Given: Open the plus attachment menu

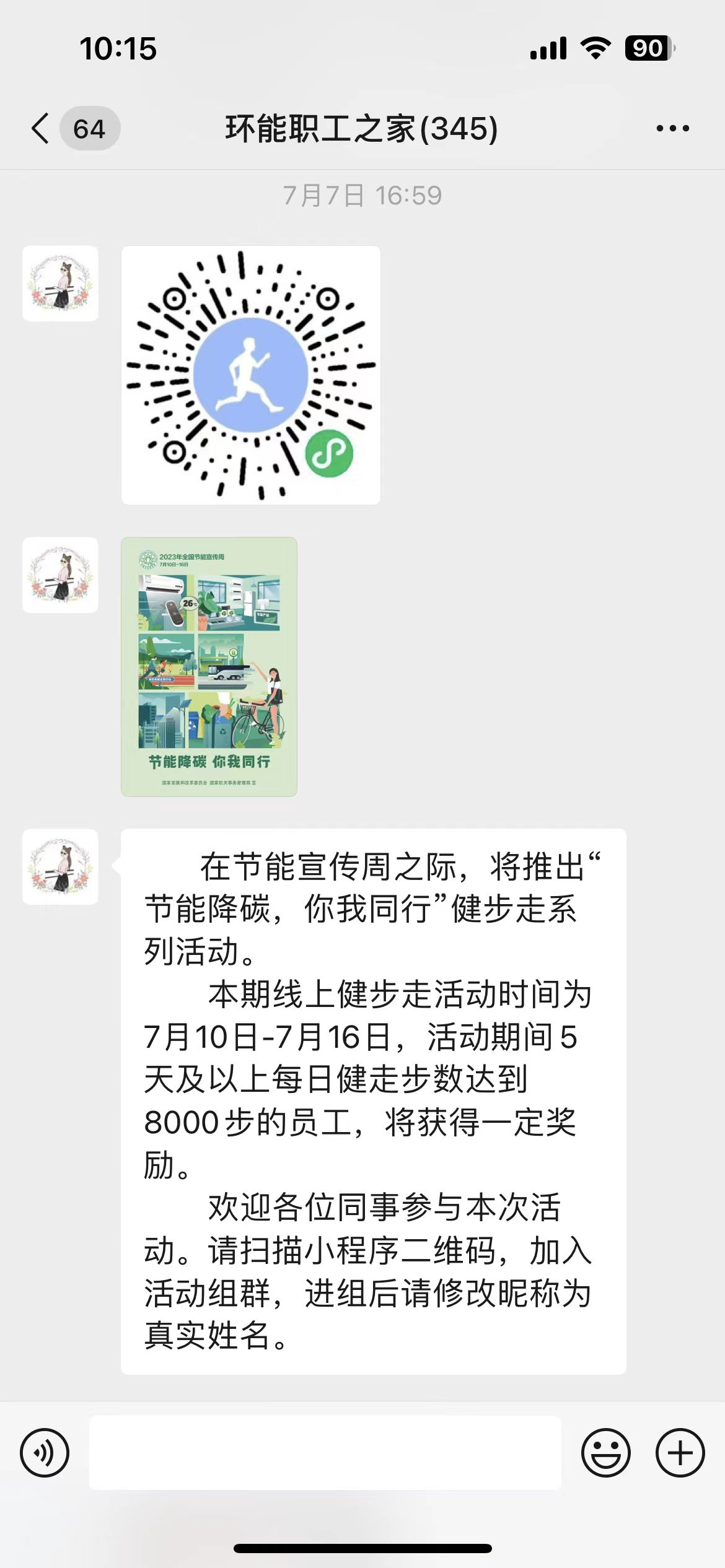Looking at the screenshot, I should pyautogui.click(x=680, y=1452).
